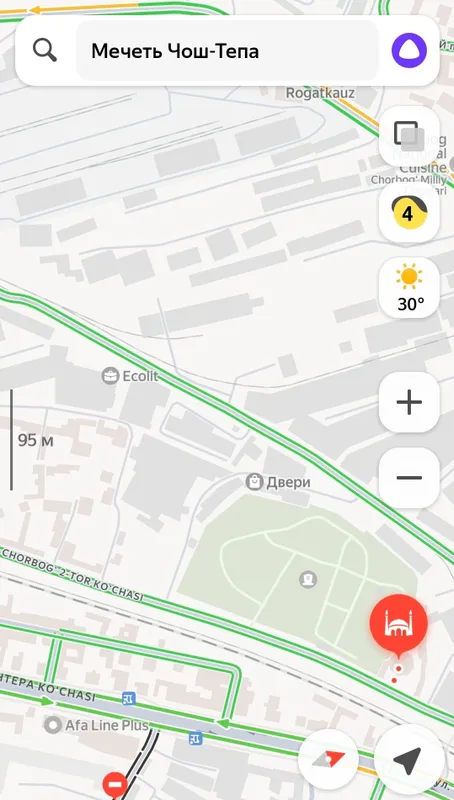Zoom in with the plus button

(x=409, y=403)
